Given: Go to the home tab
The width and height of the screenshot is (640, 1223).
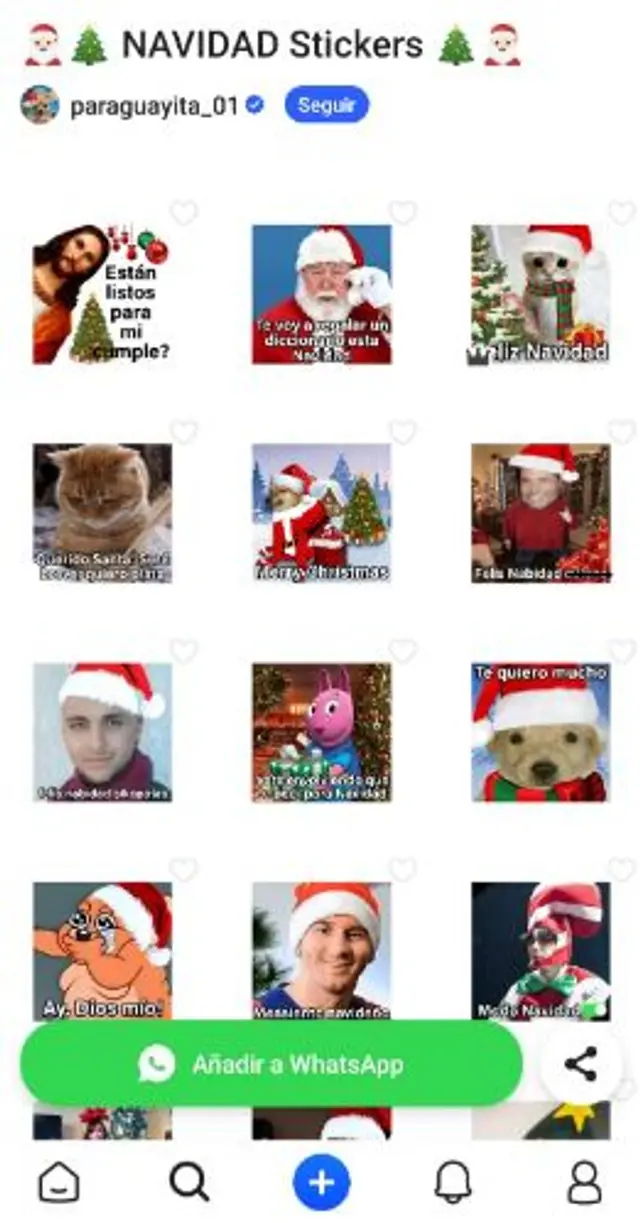Looking at the screenshot, I should [58, 1183].
